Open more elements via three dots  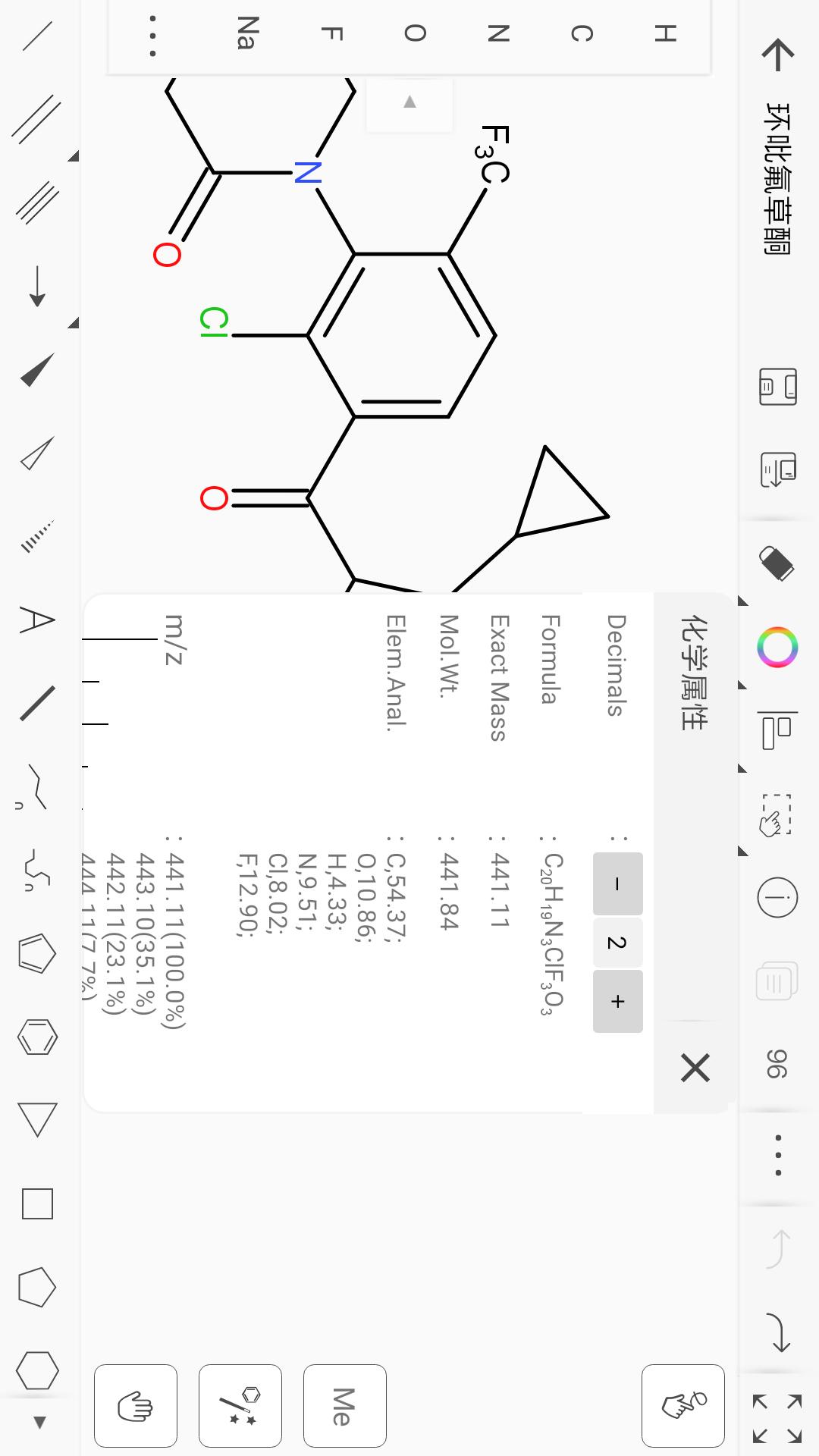(x=152, y=36)
